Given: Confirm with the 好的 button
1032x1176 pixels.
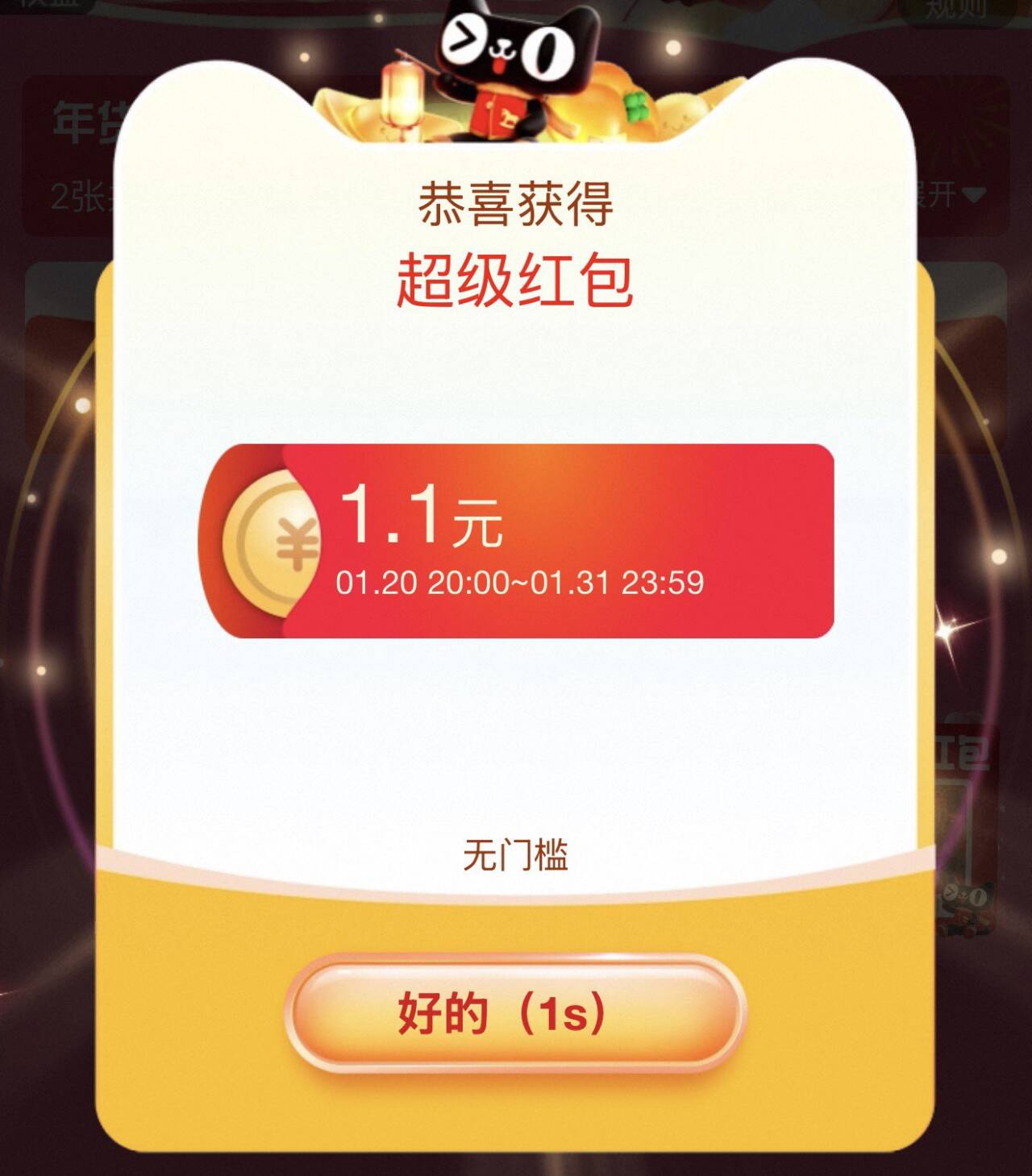Looking at the screenshot, I should click(x=515, y=1013).
